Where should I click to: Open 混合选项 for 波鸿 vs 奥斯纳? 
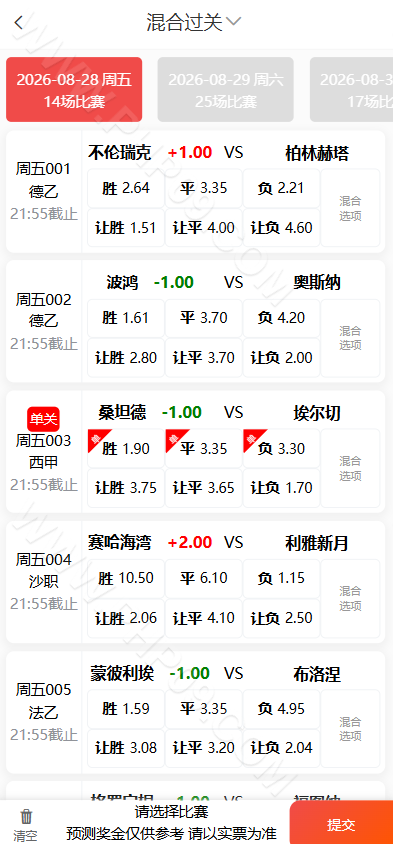click(x=350, y=338)
